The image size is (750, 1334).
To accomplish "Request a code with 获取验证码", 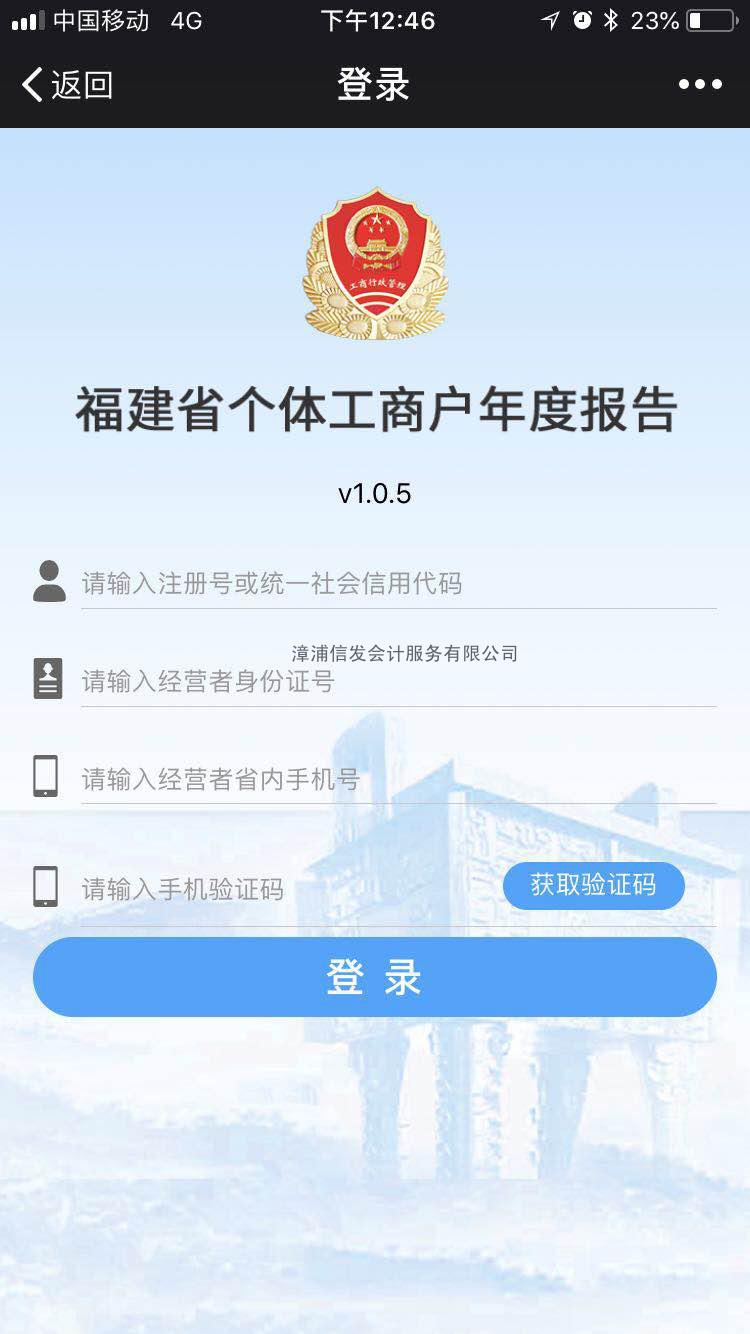I will click(594, 885).
